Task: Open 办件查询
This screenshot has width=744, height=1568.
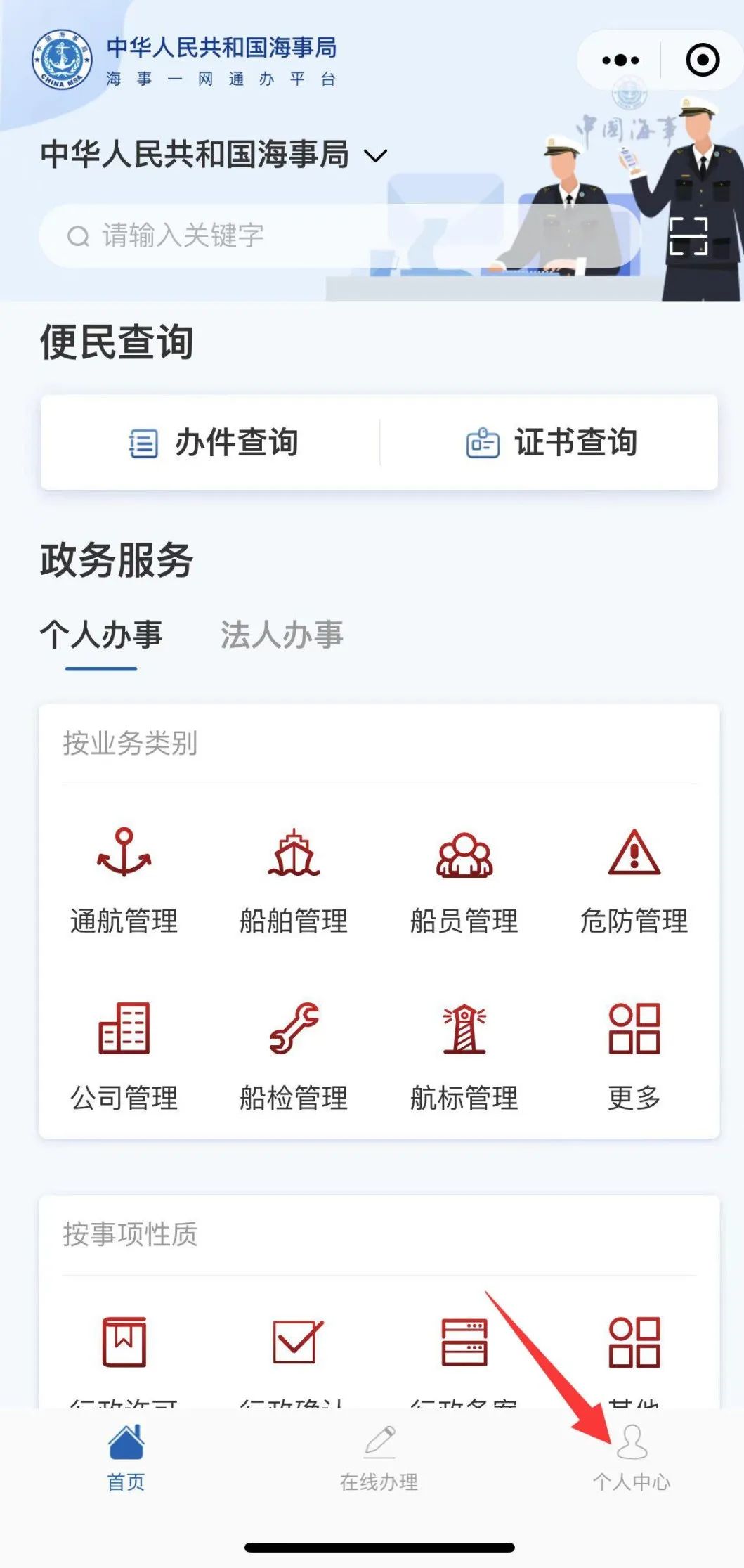Action: tap(214, 443)
